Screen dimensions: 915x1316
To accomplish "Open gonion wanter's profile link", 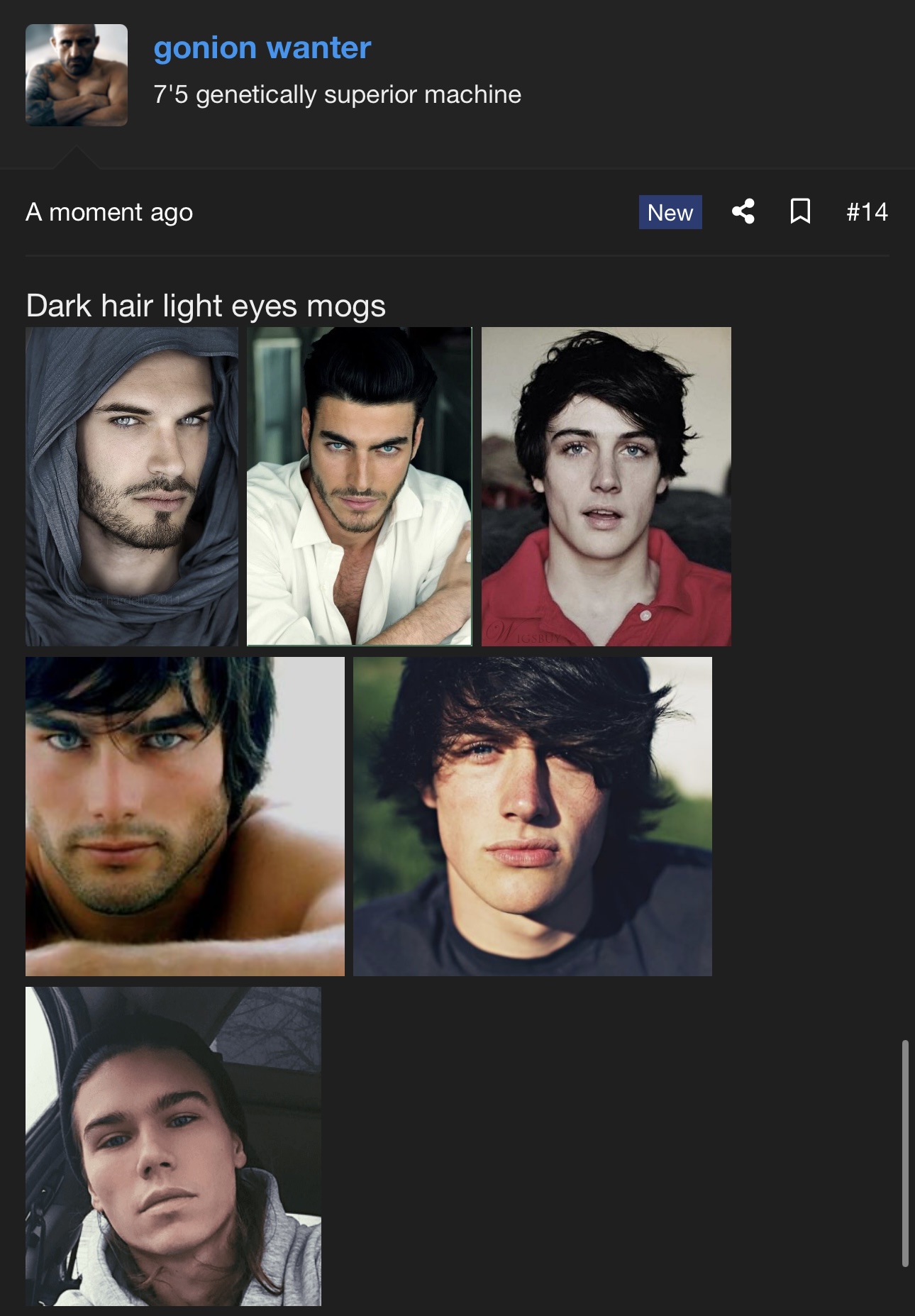I will pyautogui.click(x=262, y=48).
